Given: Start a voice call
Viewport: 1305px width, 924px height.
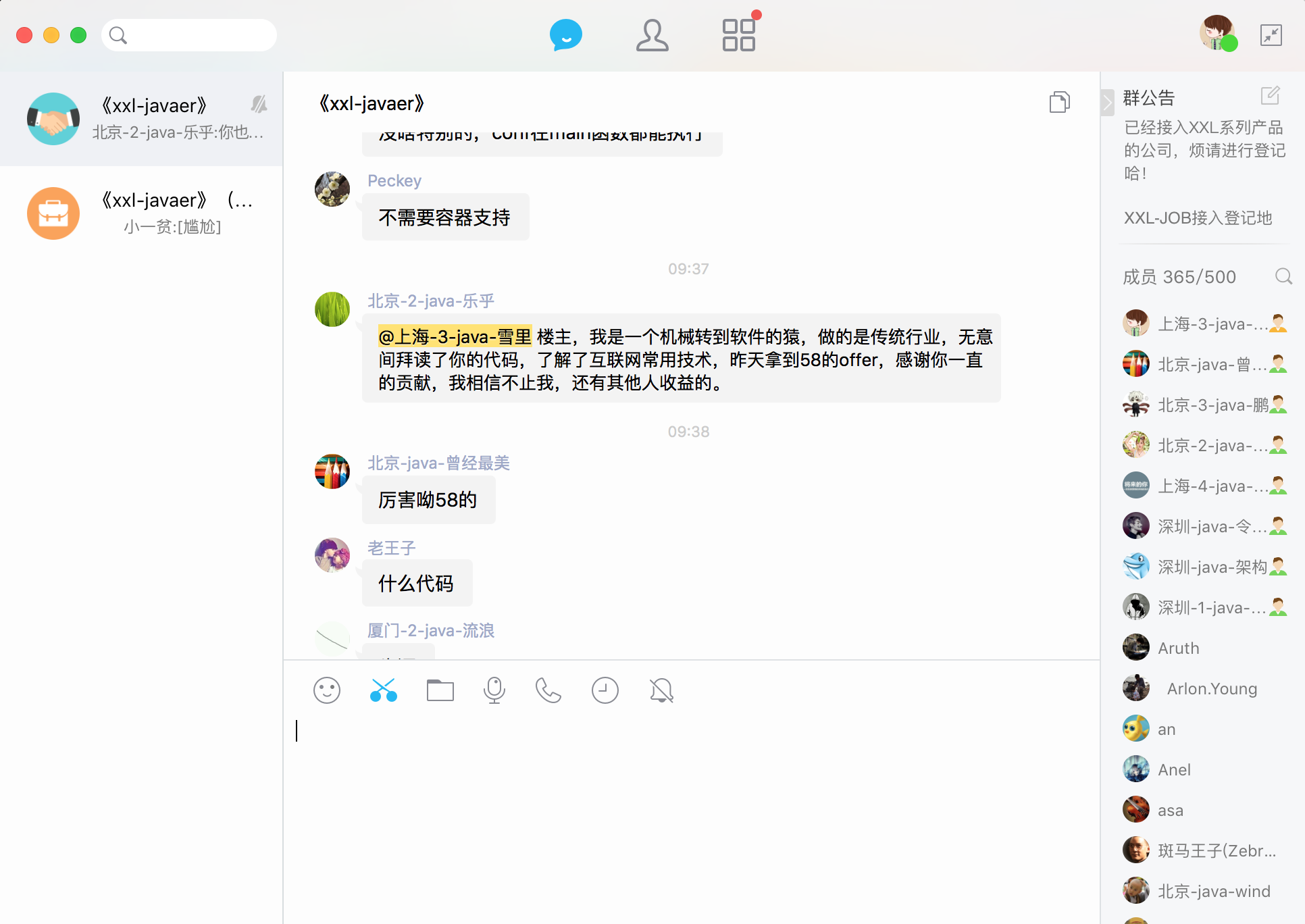Looking at the screenshot, I should point(548,690).
